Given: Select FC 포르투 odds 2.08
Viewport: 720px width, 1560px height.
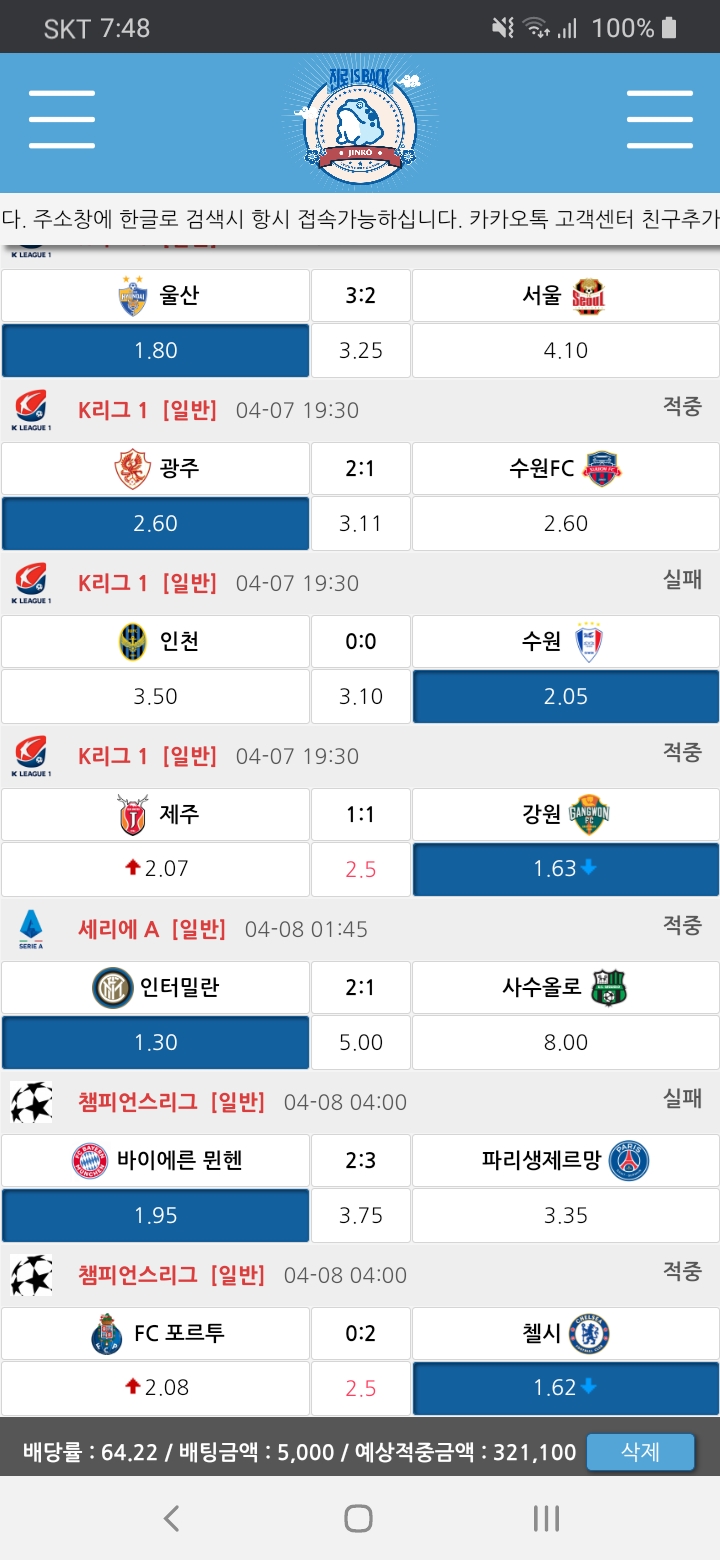Looking at the screenshot, I should tap(155, 1388).
